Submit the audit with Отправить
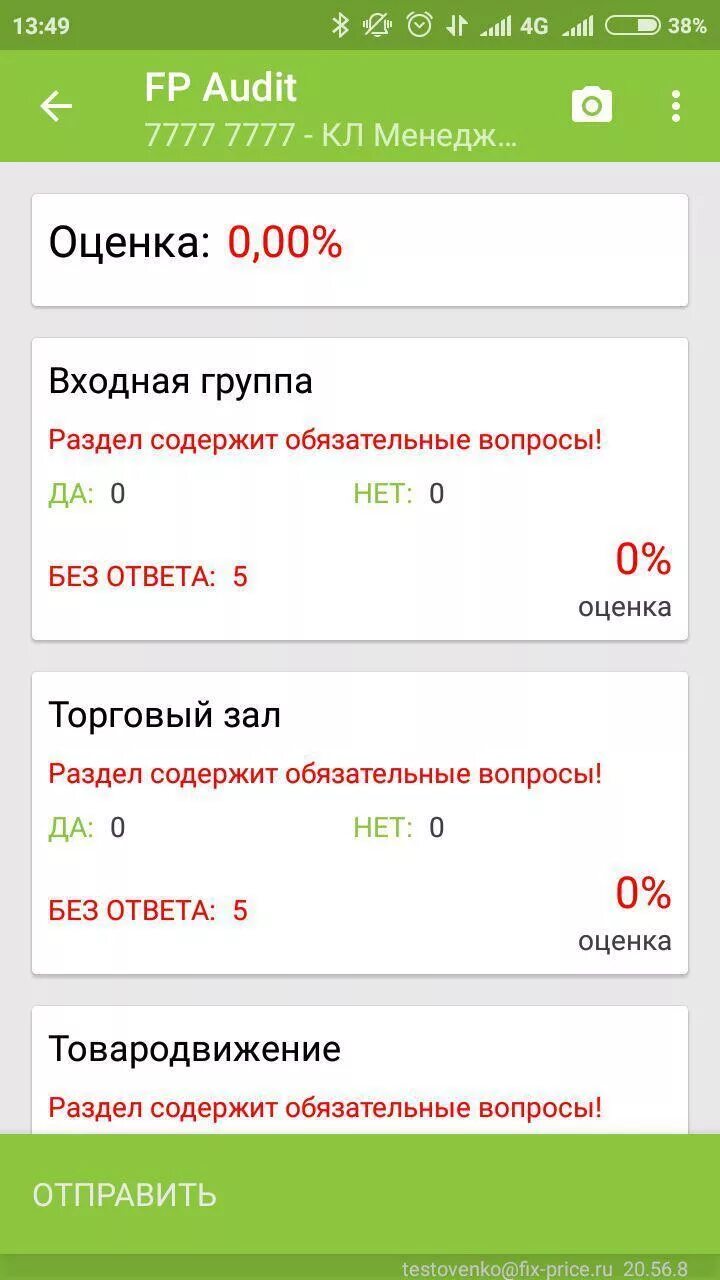 coord(360,1194)
